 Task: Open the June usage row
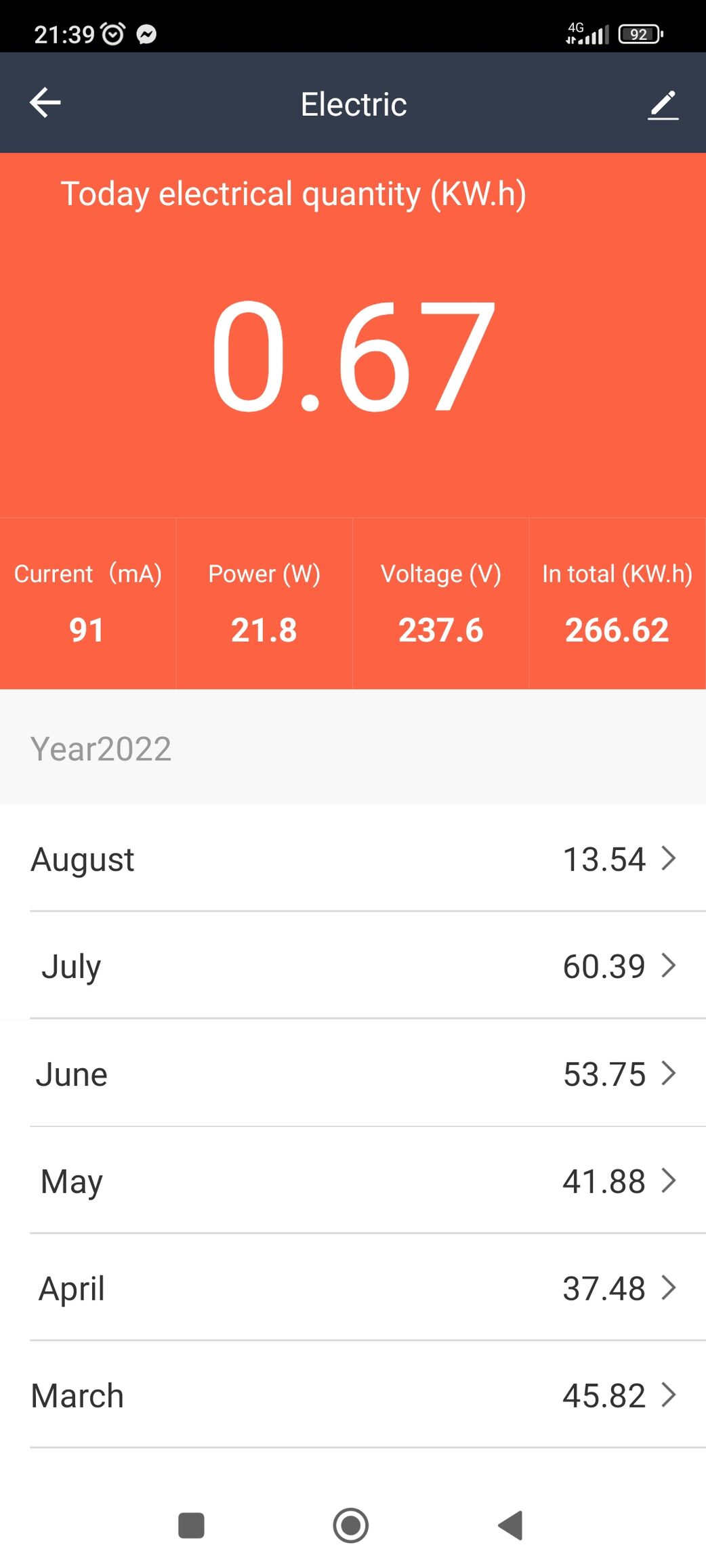click(353, 1074)
